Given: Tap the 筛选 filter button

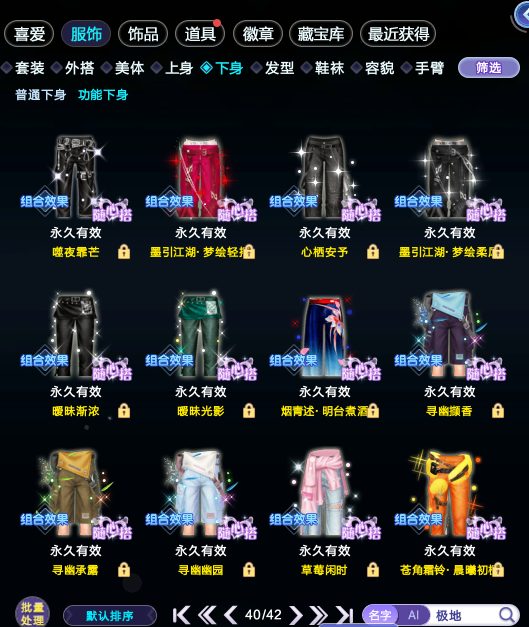Looking at the screenshot, I should point(489,68).
